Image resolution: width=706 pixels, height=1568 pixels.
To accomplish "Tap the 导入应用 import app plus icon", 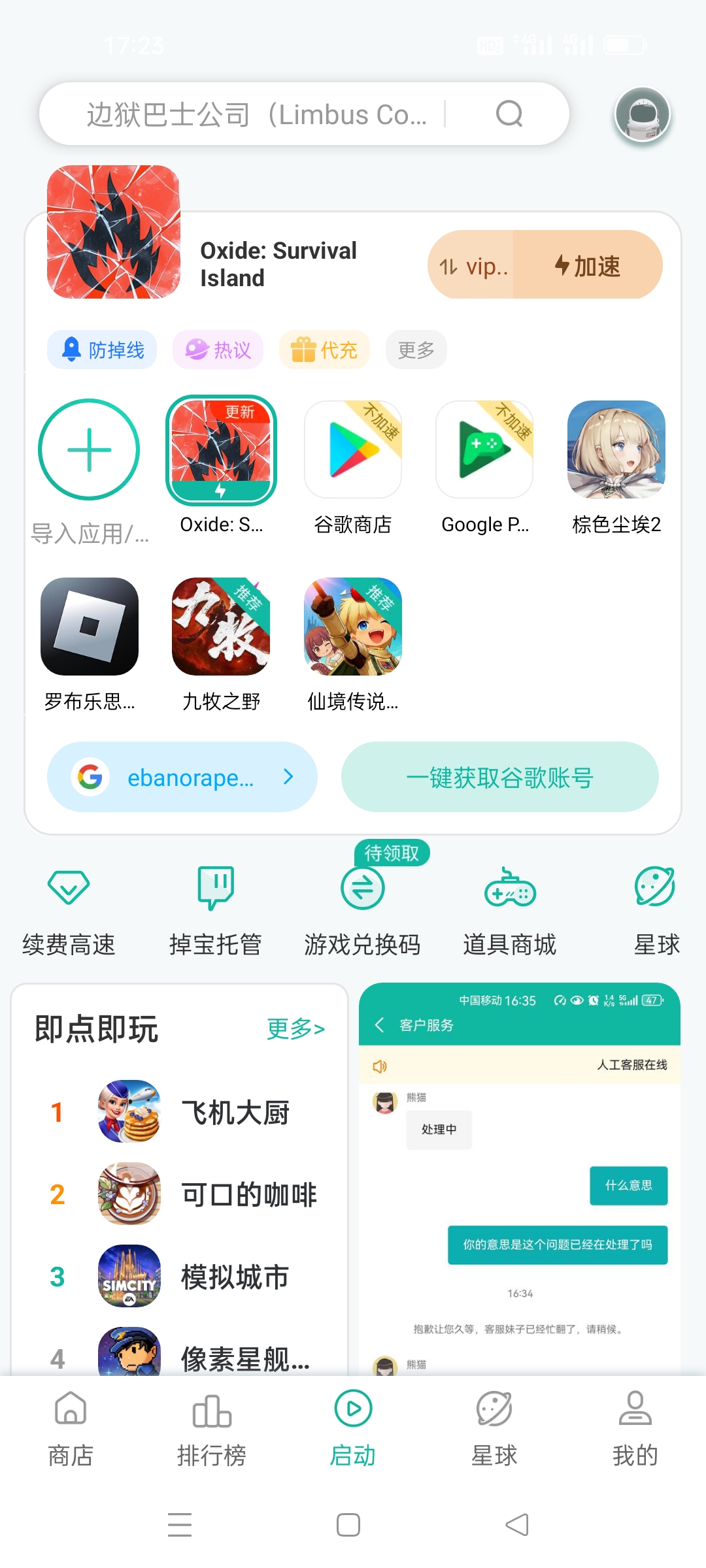I will click(x=89, y=450).
